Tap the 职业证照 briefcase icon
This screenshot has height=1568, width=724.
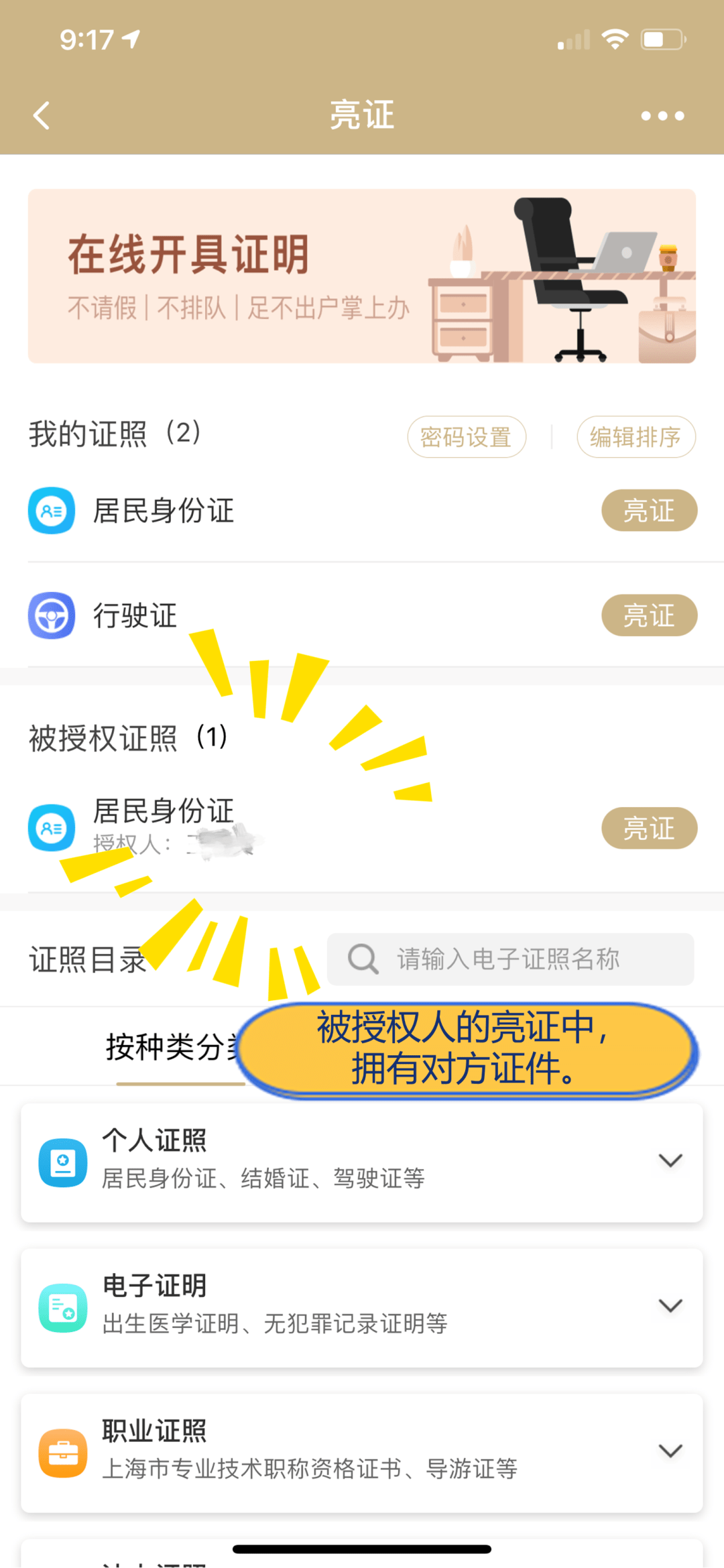pyautogui.click(x=62, y=1450)
